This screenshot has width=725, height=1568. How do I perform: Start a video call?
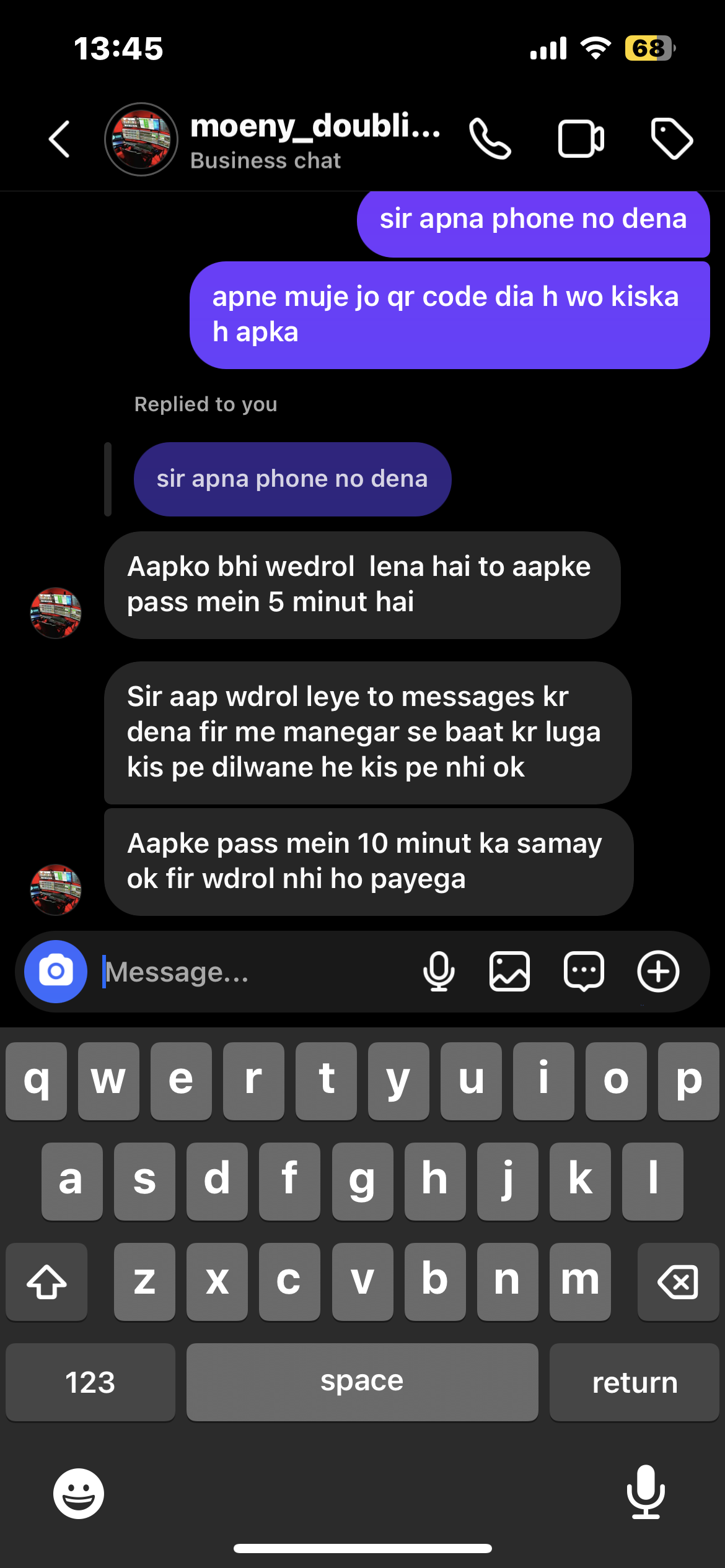coord(581,139)
